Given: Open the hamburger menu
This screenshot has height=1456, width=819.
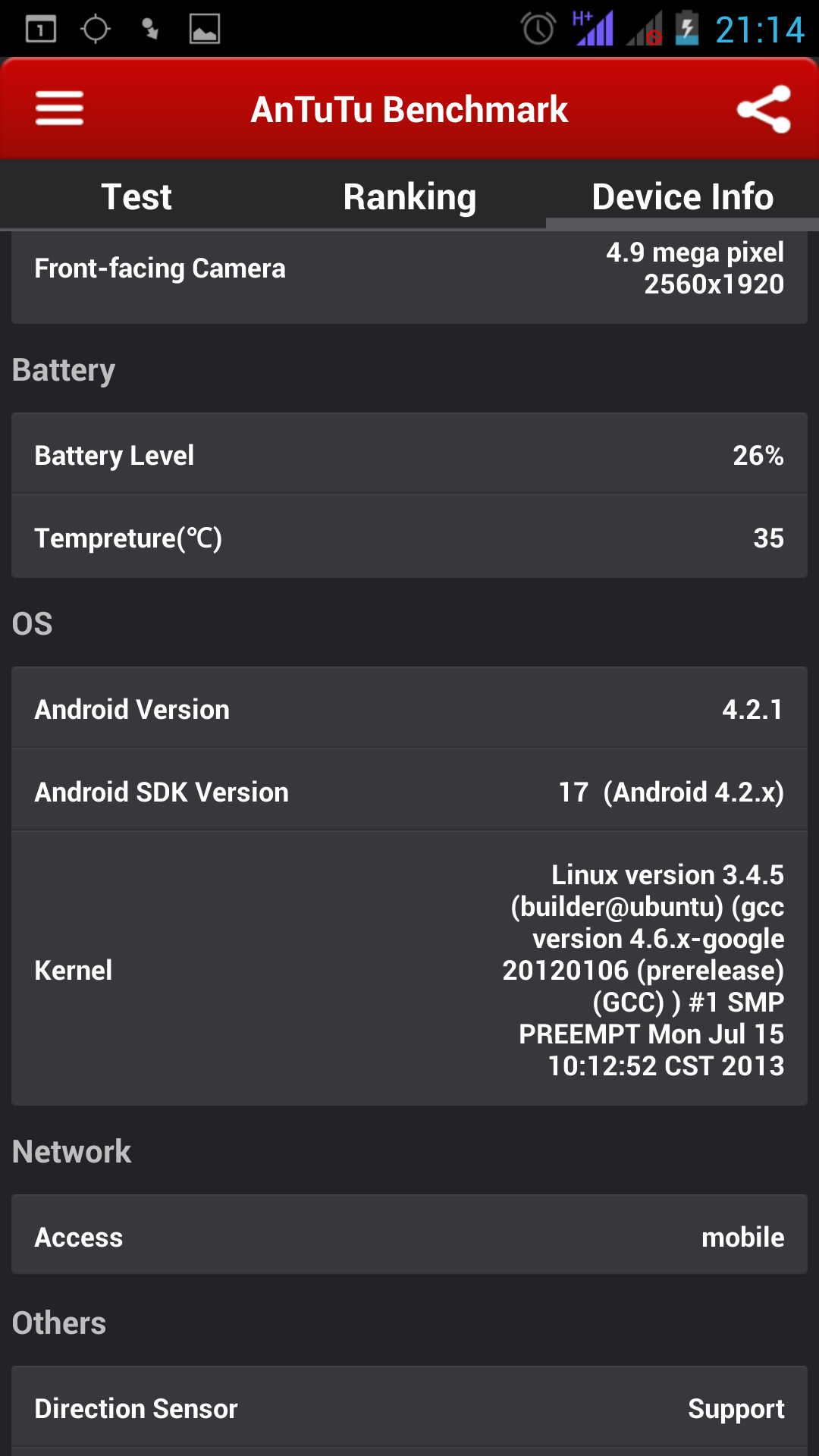Looking at the screenshot, I should [x=59, y=108].
